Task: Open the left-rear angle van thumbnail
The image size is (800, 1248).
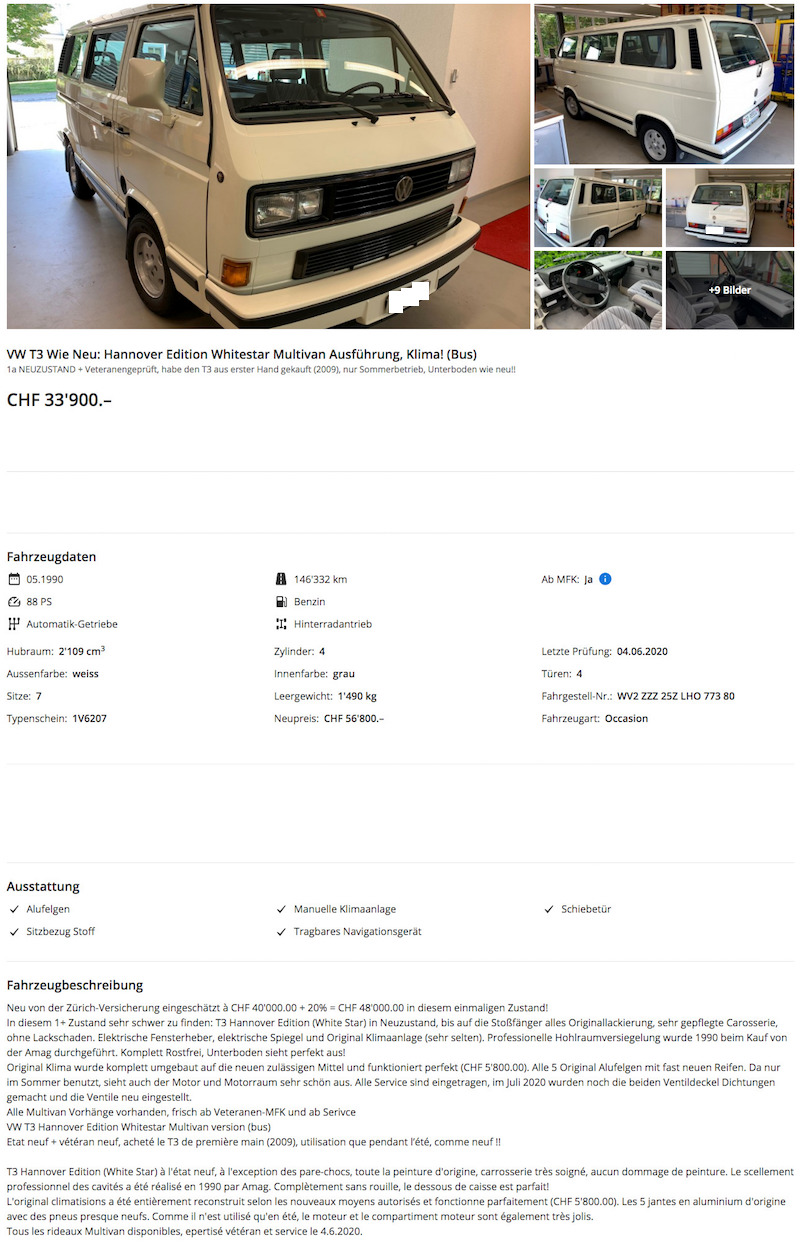Action: (x=597, y=207)
